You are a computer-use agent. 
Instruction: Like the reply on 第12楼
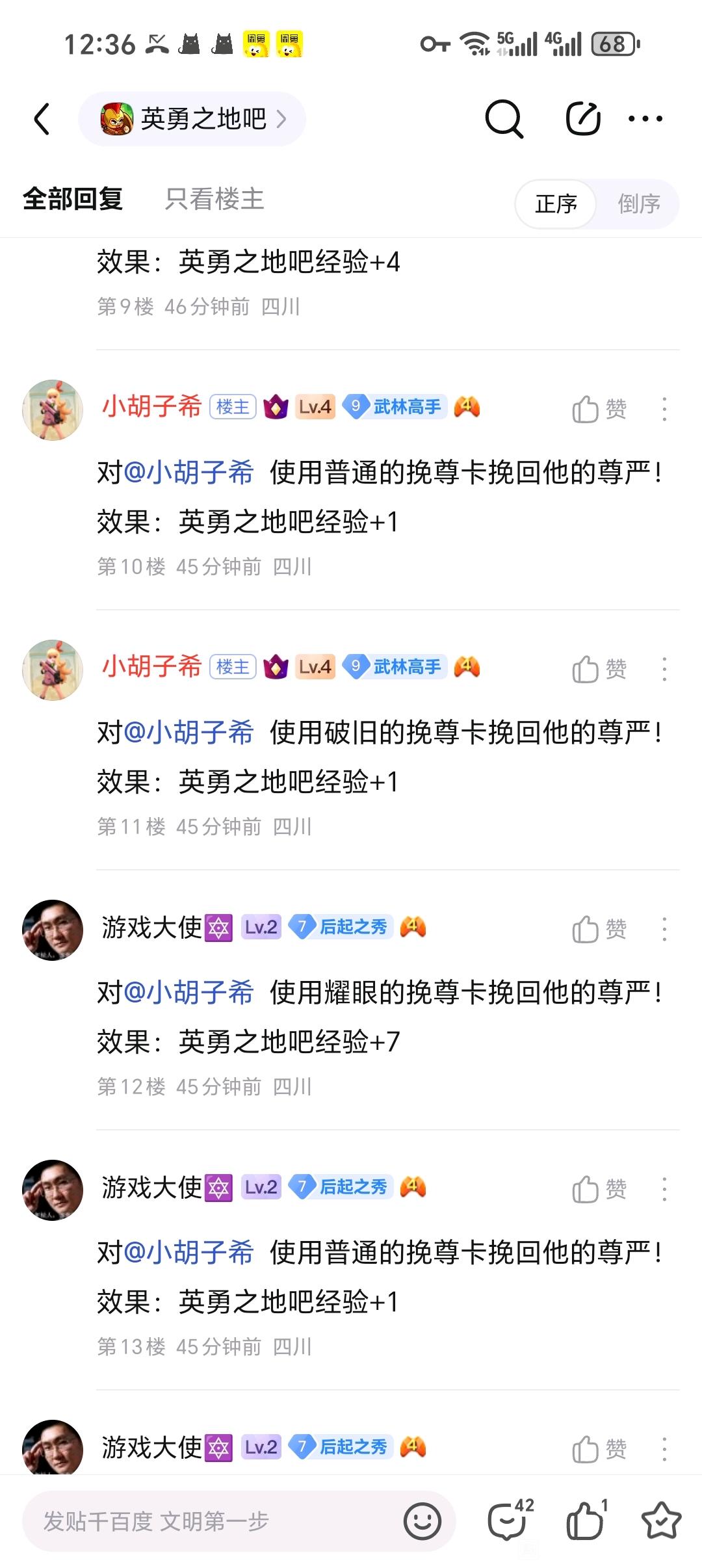tap(599, 930)
